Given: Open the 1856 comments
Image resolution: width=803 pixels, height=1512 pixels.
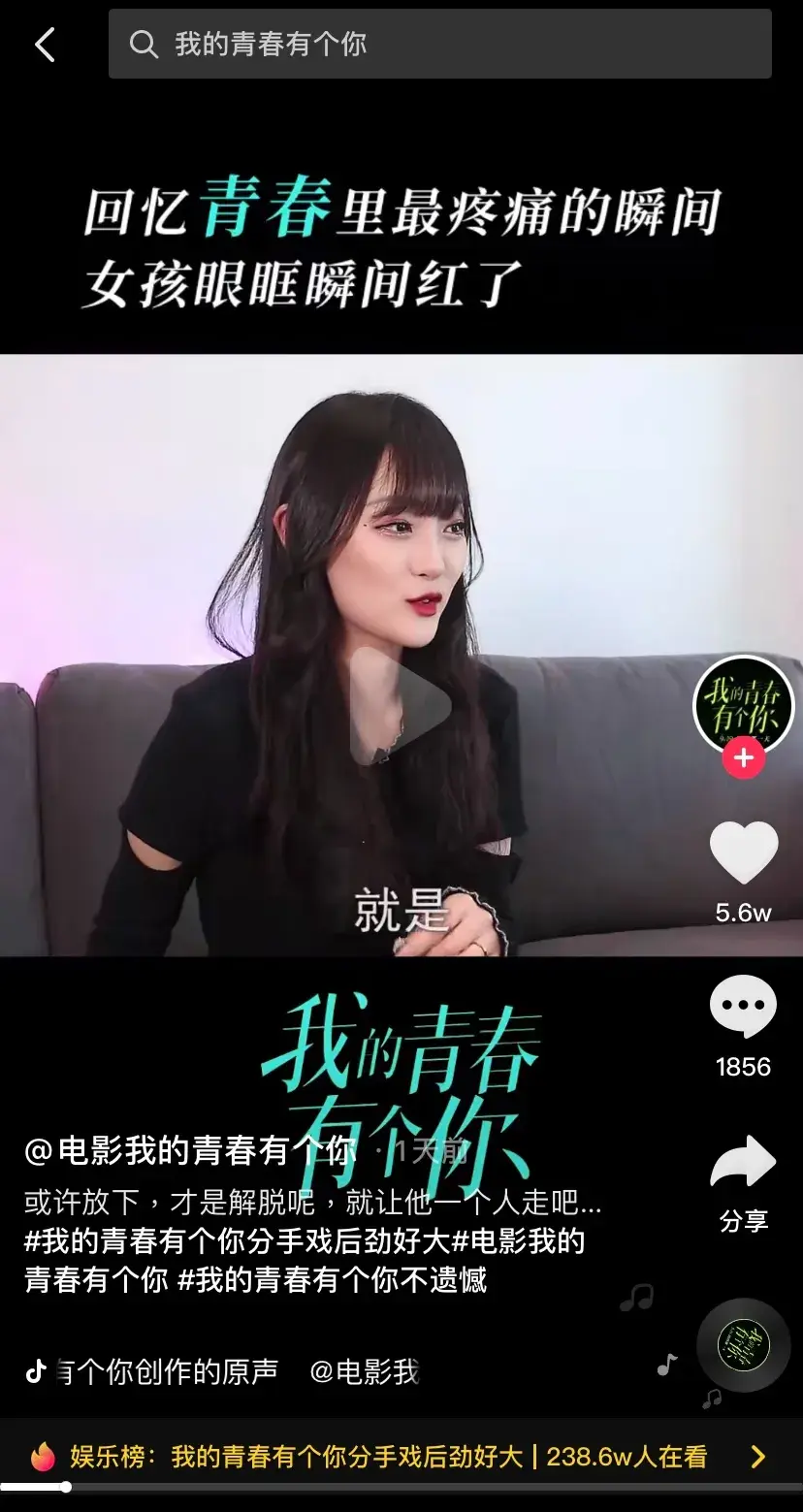Looking at the screenshot, I should [x=743, y=1009].
